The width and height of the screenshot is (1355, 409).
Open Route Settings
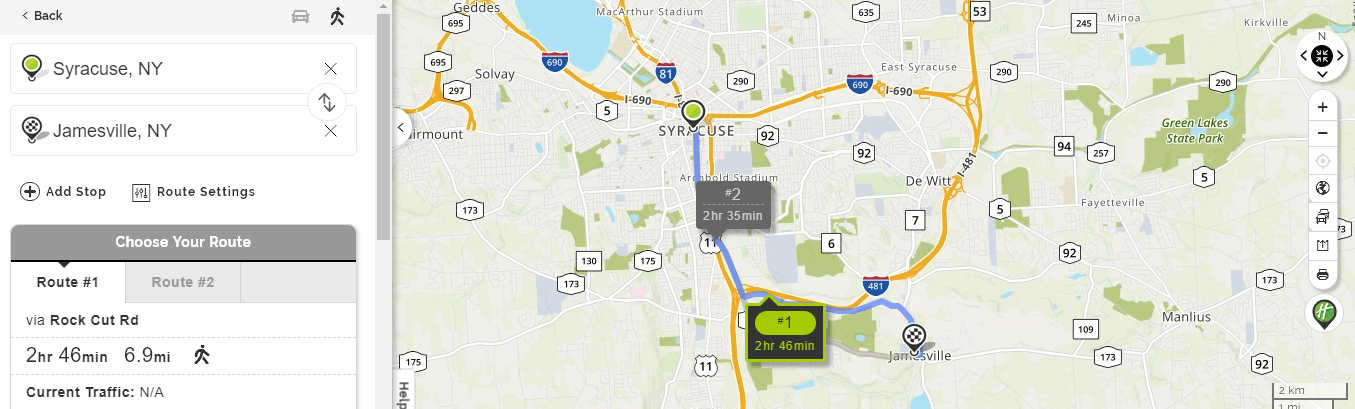pos(194,192)
